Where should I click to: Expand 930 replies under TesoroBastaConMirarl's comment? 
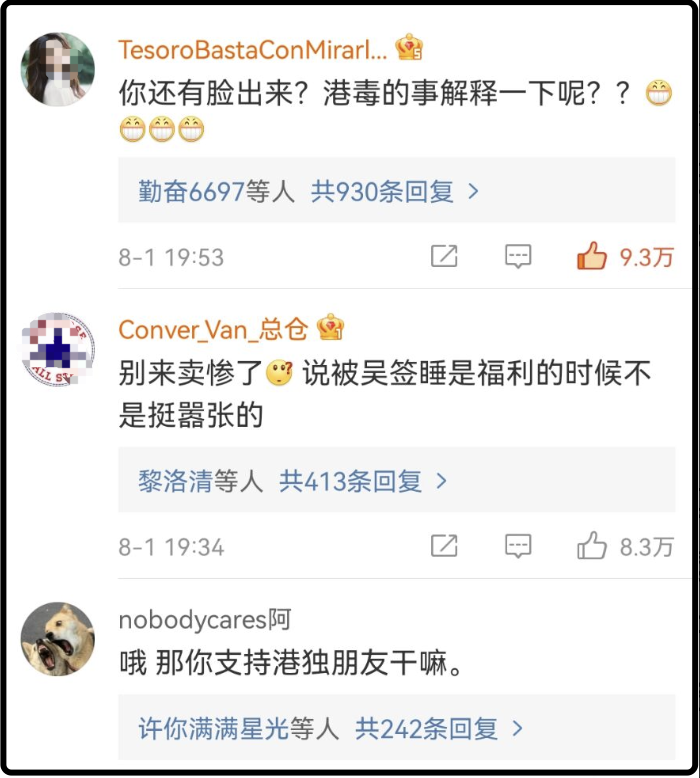click(x=395, y=191)
